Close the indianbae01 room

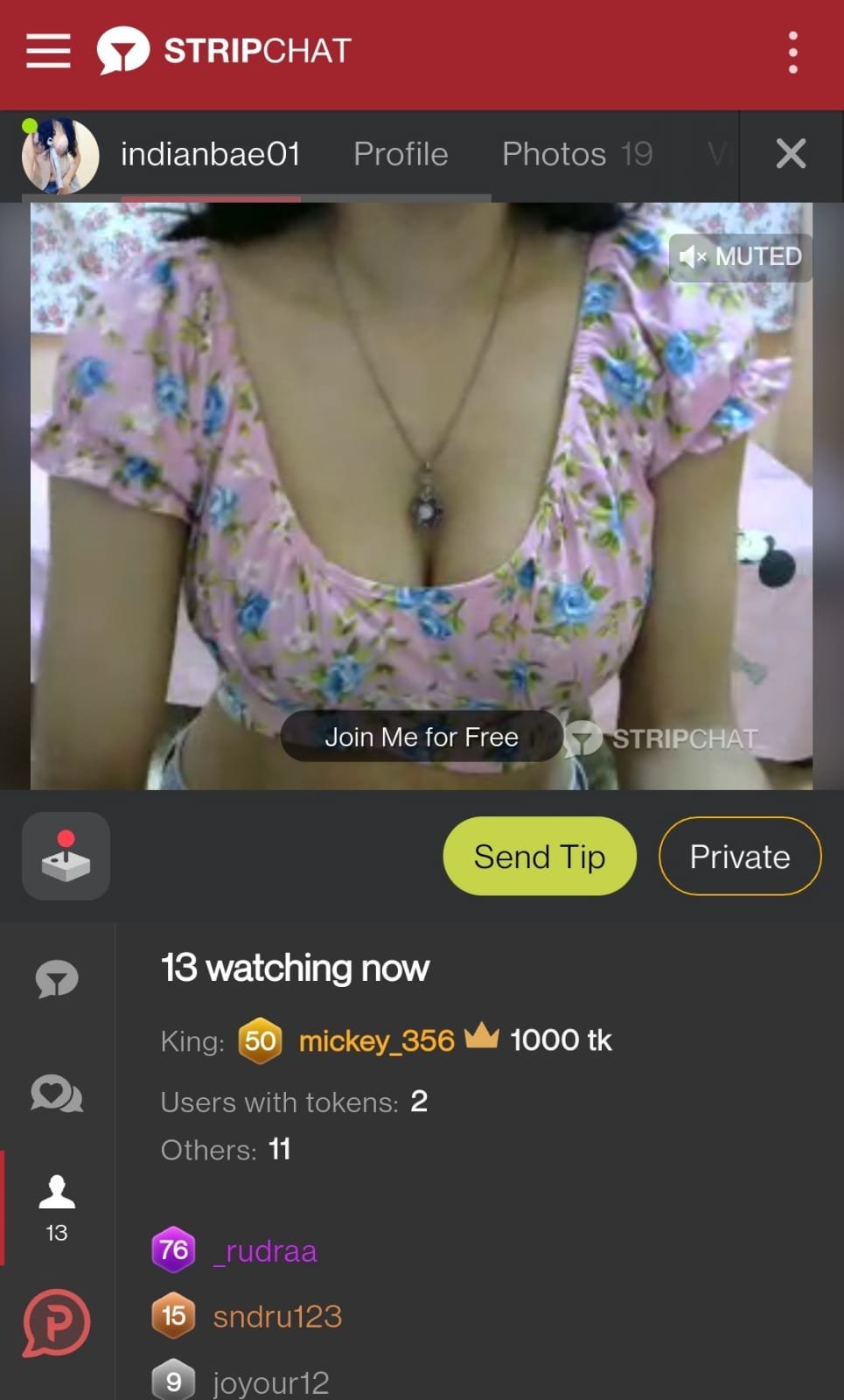pos(791,155)
